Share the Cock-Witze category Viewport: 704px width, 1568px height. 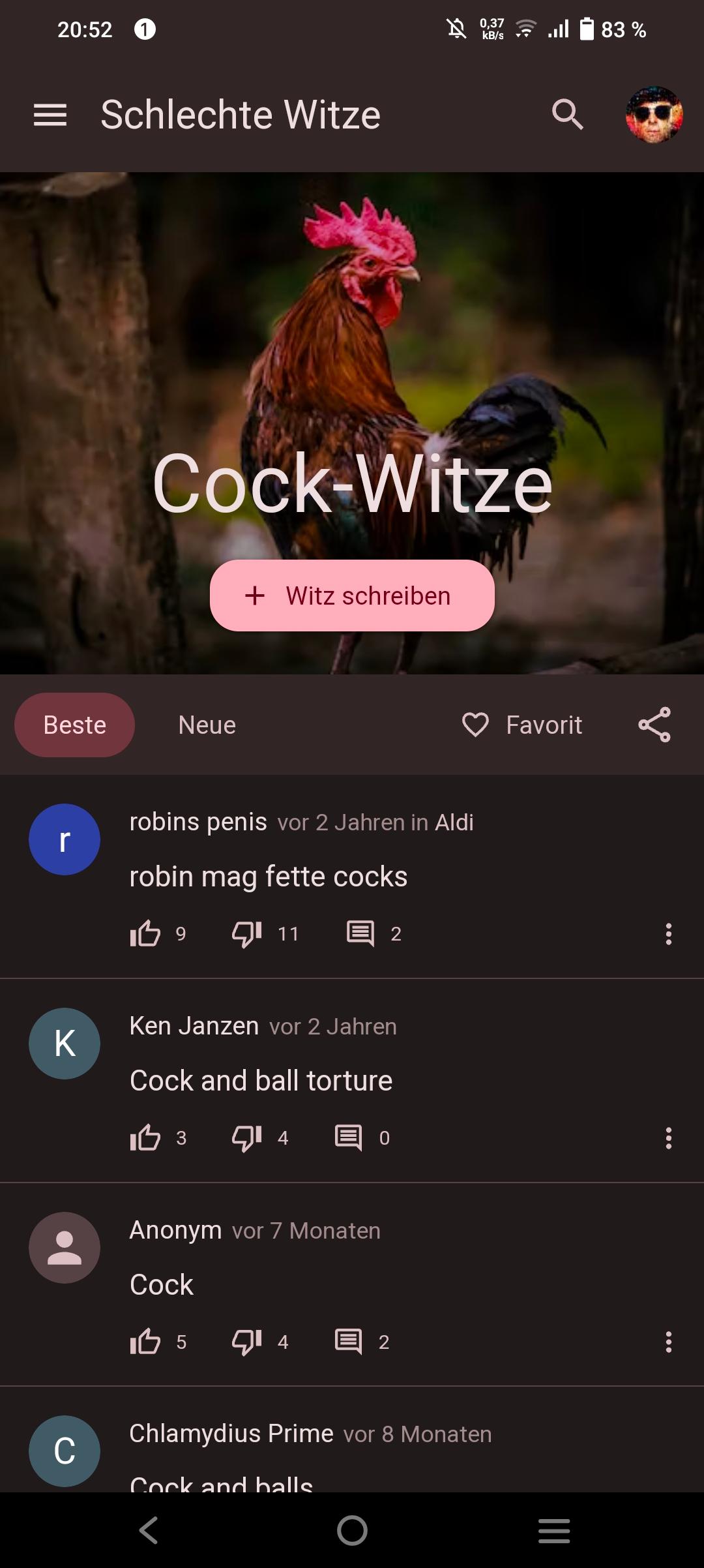(x=654, y=725)
